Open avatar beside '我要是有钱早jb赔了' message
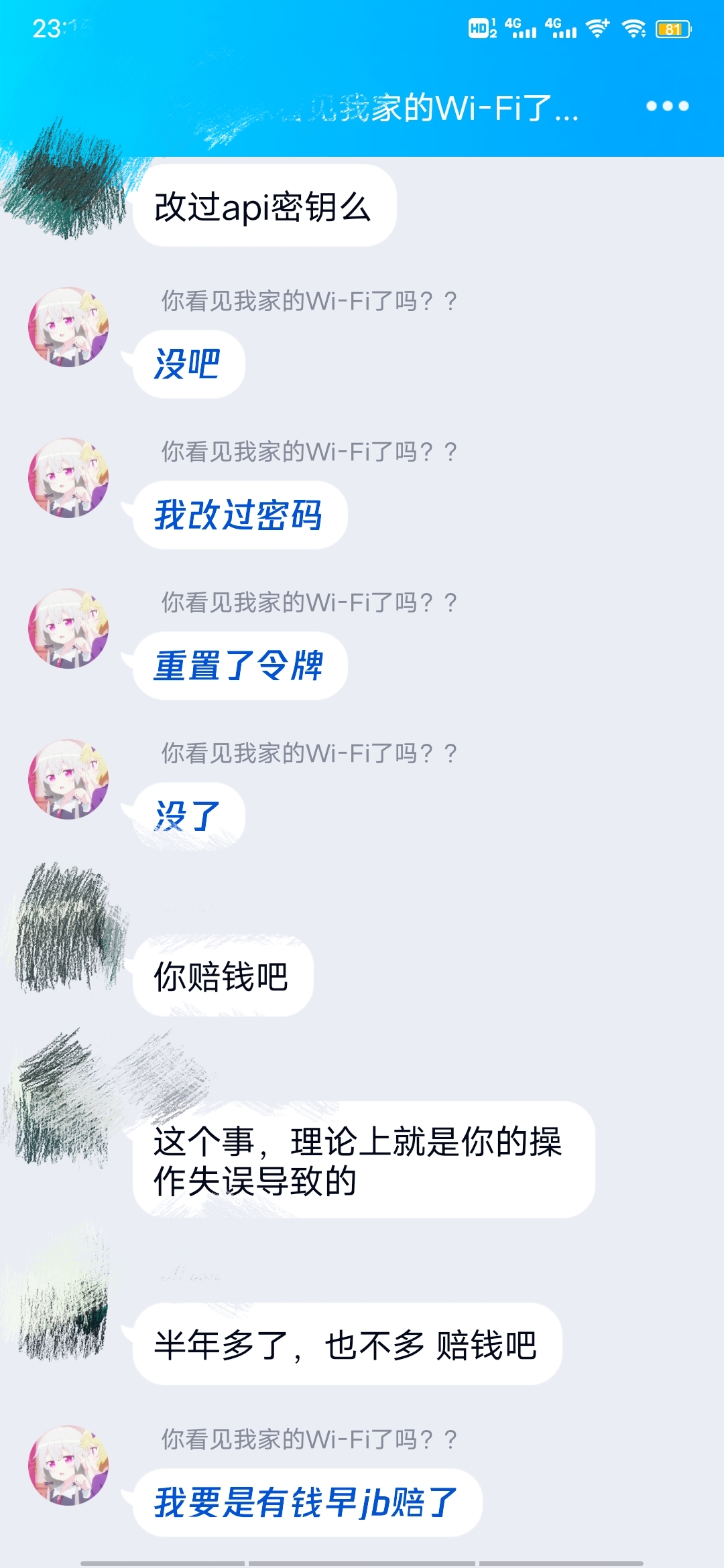 [68, 1465]
